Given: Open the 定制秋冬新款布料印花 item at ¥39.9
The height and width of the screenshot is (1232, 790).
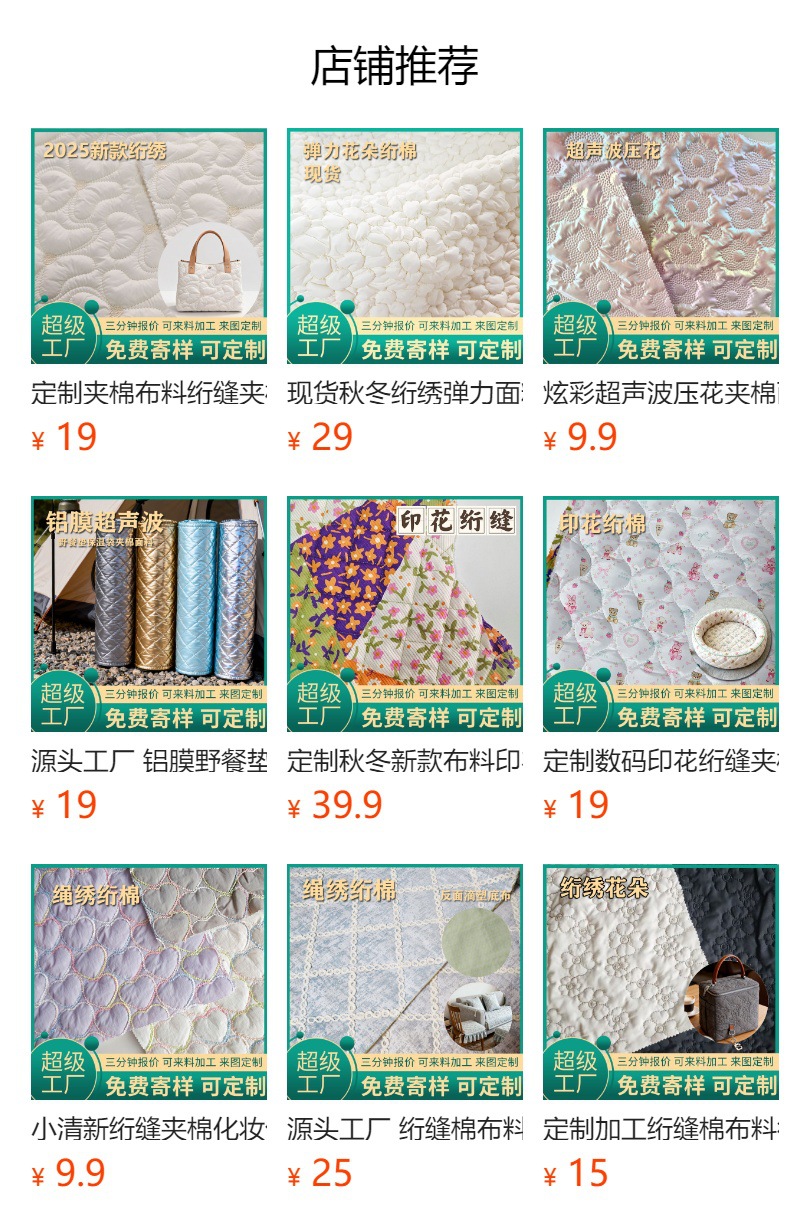Looking at the screenshot, I should [x=405, y=614].
